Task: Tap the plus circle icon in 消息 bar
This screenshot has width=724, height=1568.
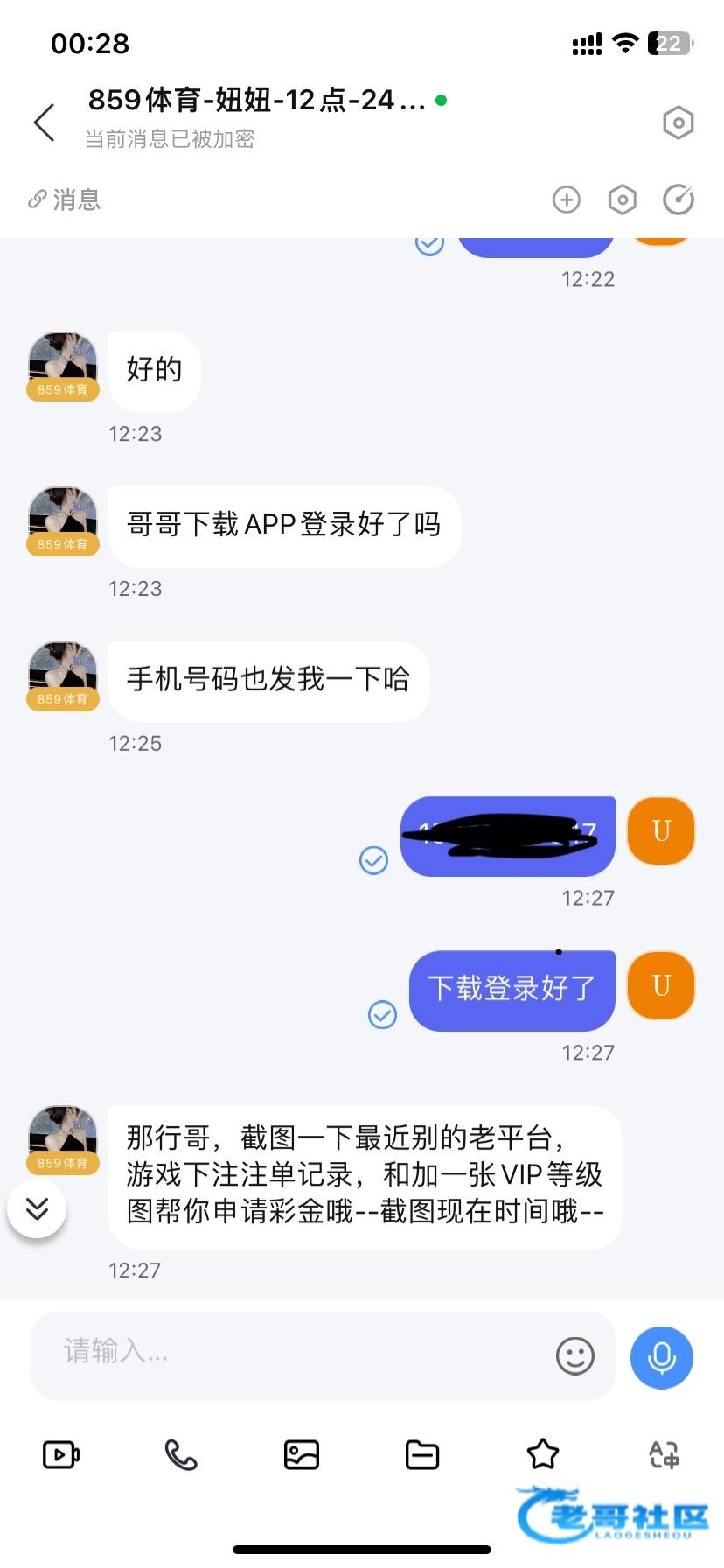Action: (x=567, y=199)
